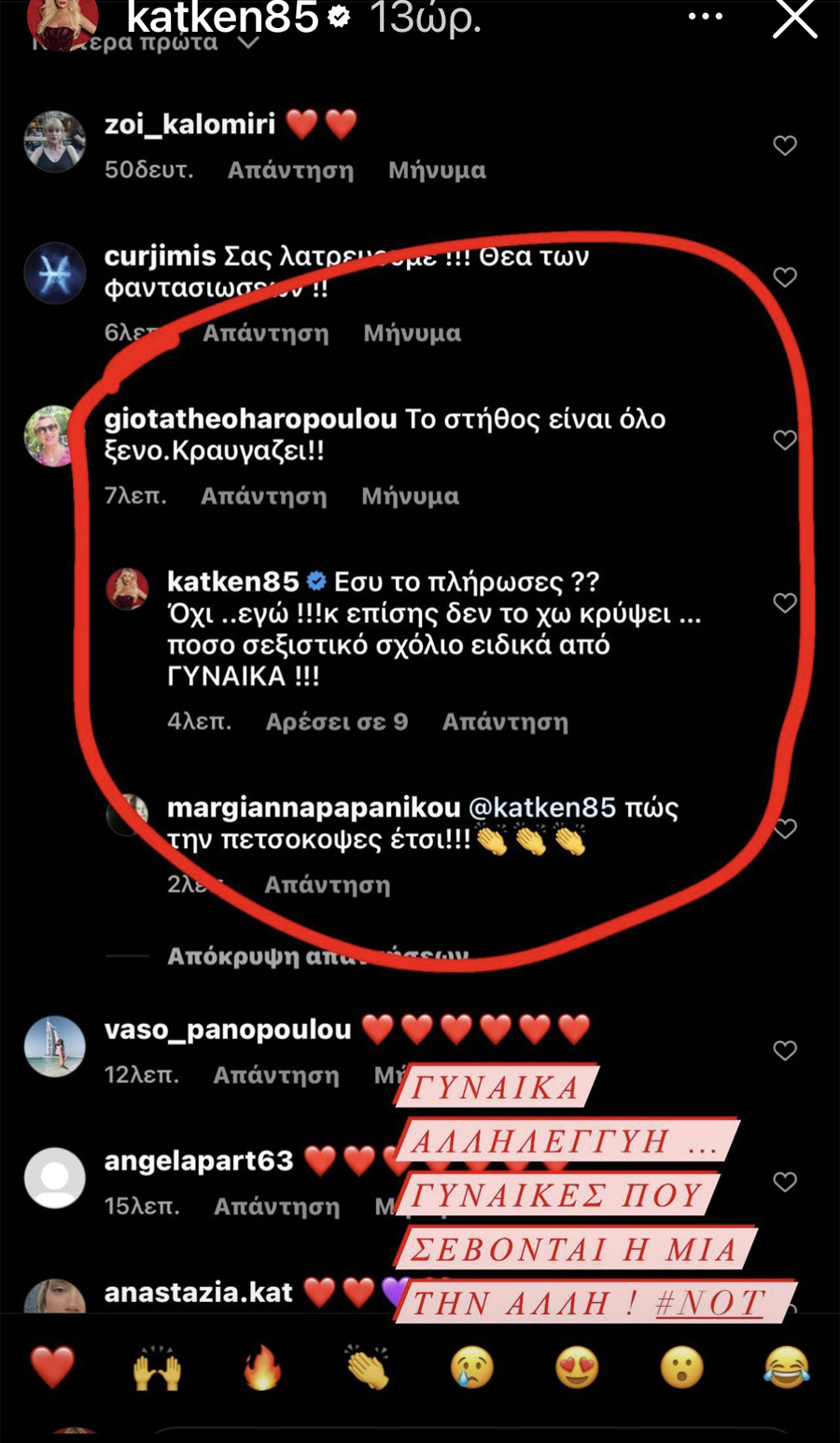Send the surprised face reaction
Screen dimensions: 840x1443
(x=682, y=1367)
